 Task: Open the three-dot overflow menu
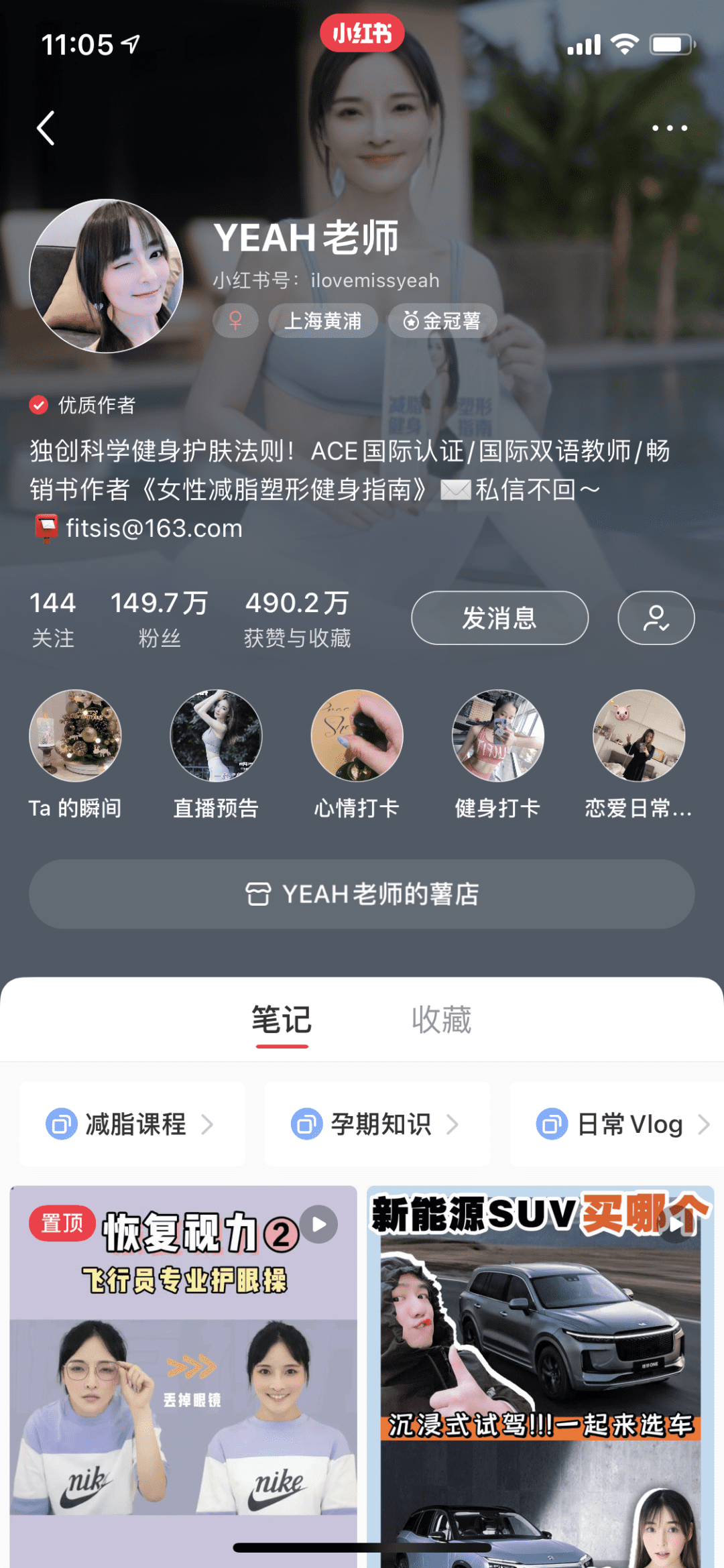pos(670,128)
